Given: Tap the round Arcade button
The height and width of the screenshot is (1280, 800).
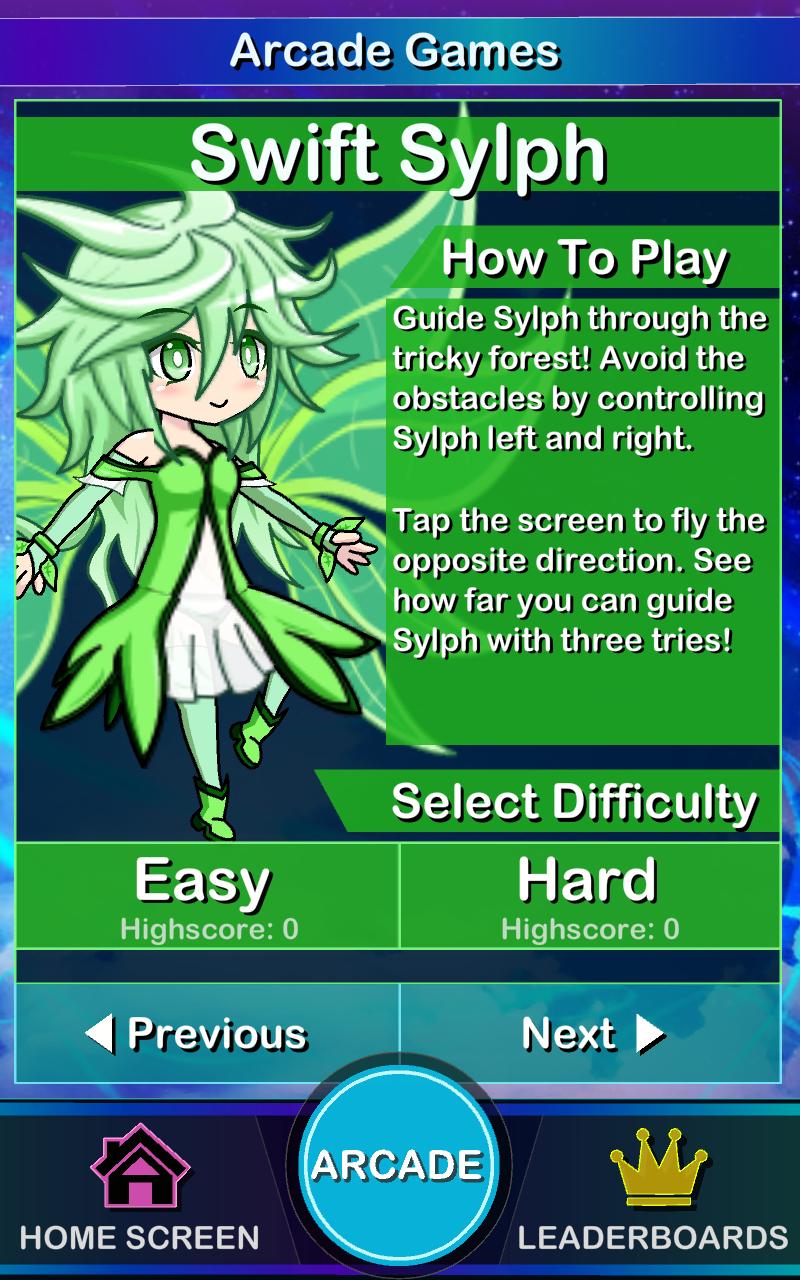Looking at the screenshot, I should point(398,1165).
